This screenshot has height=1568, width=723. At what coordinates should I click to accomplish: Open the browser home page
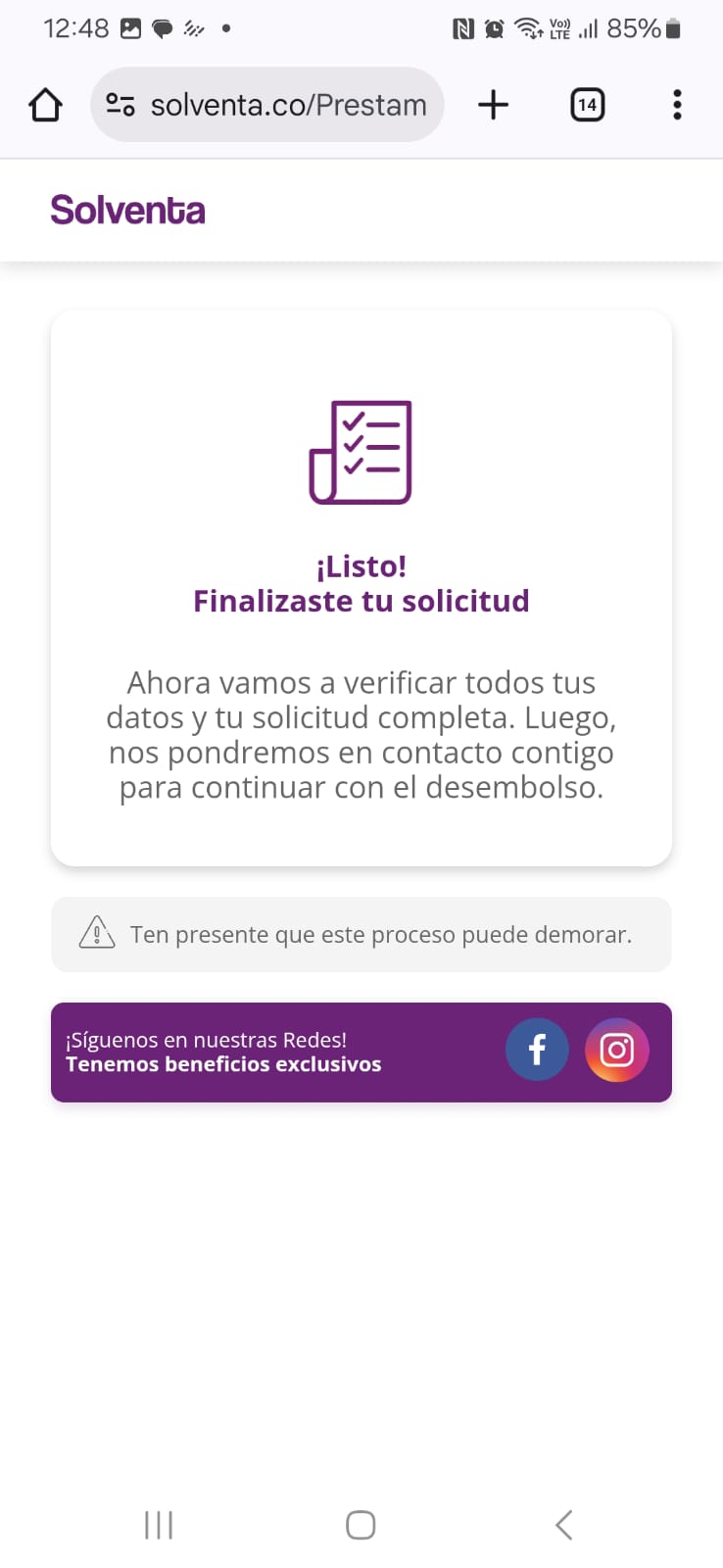[45, 105]
